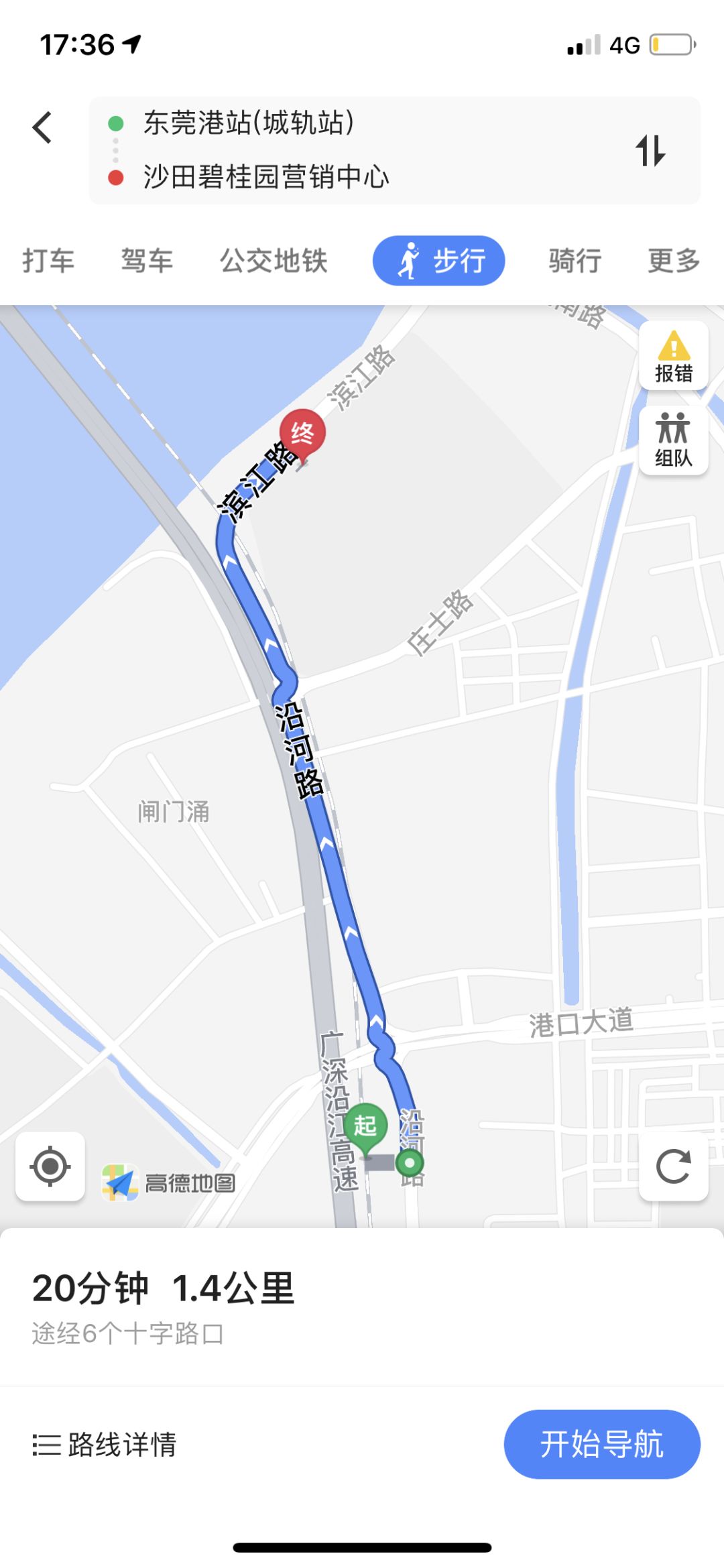
Task: Tap the 报错 error report icon
Action: [673, 355]
